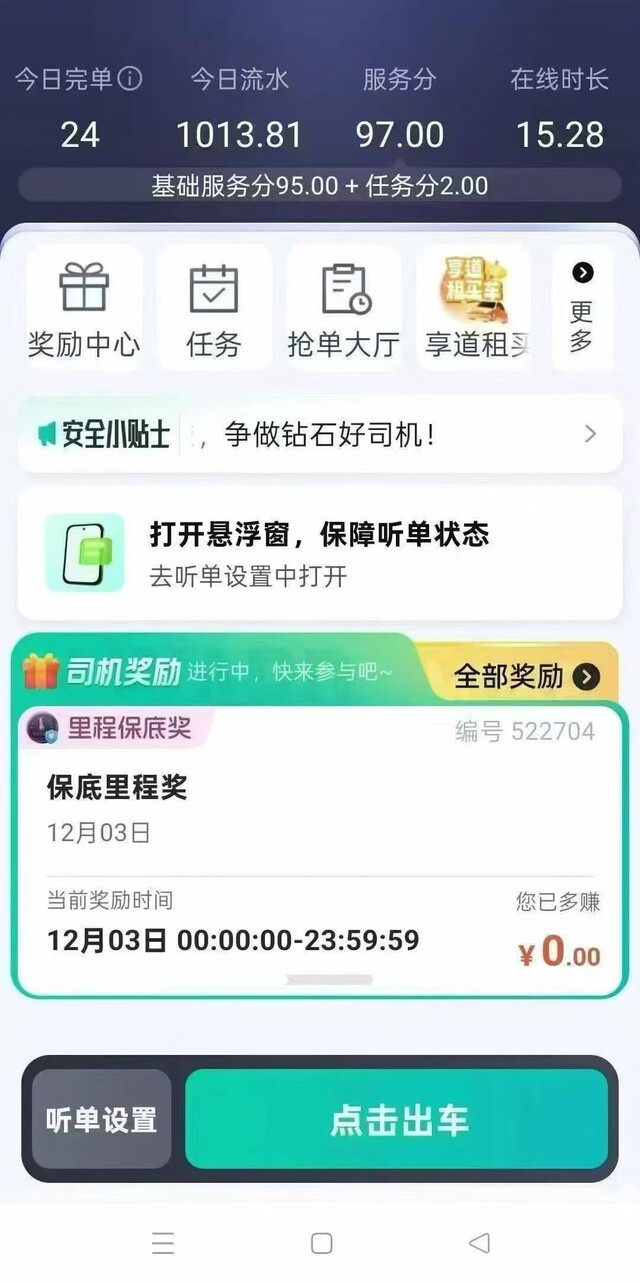This screenshot has width=640, height=1283.
Task: Go to 抢单大厅 order hall
Action: [344, 308]
